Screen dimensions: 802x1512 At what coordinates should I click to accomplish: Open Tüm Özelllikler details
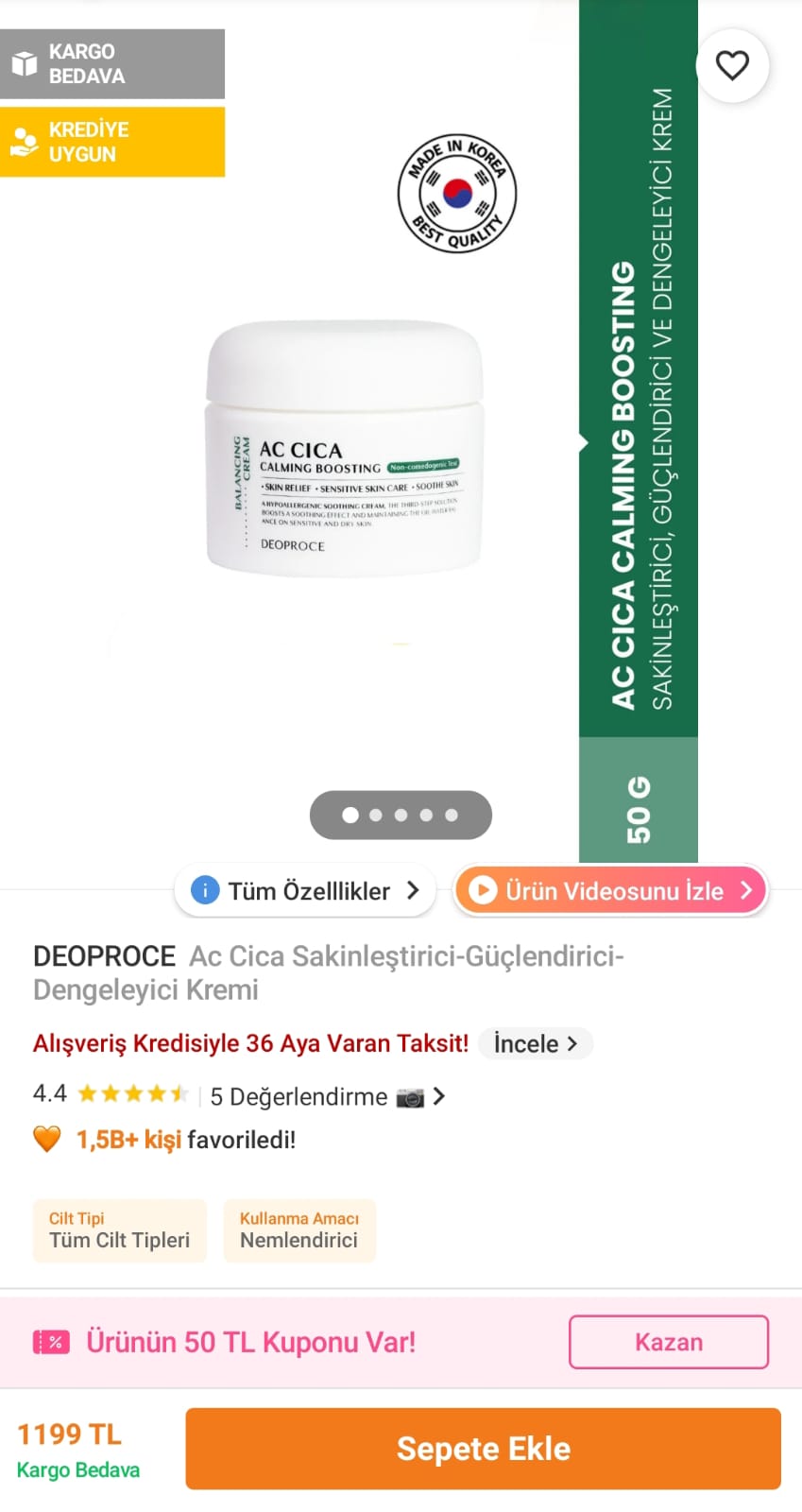305,890
